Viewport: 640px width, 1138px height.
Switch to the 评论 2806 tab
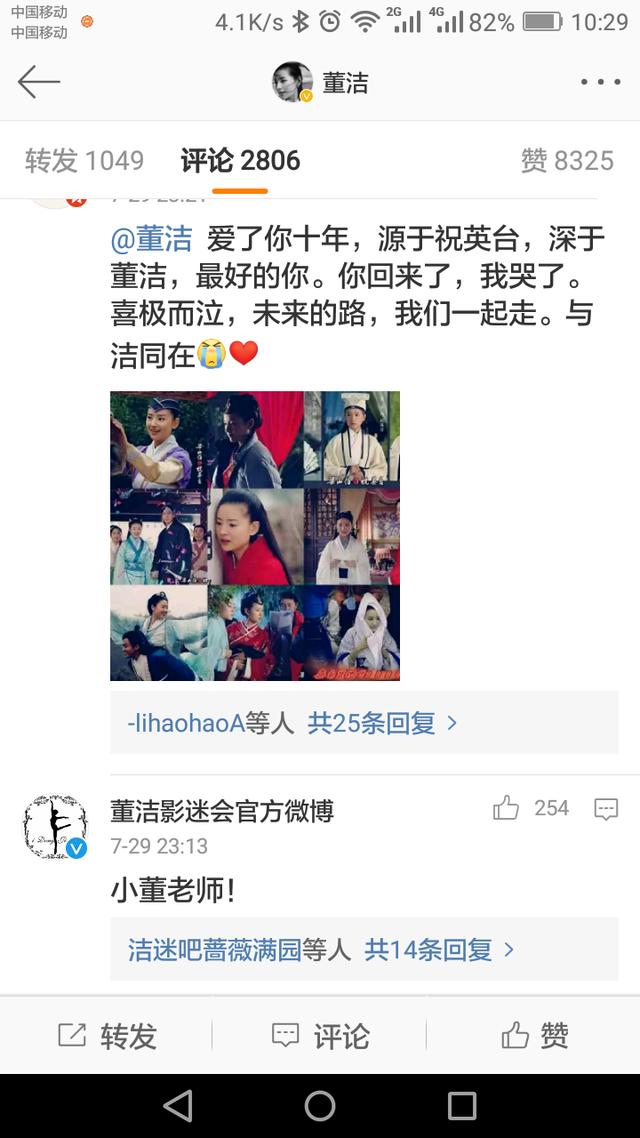point(240,160)
